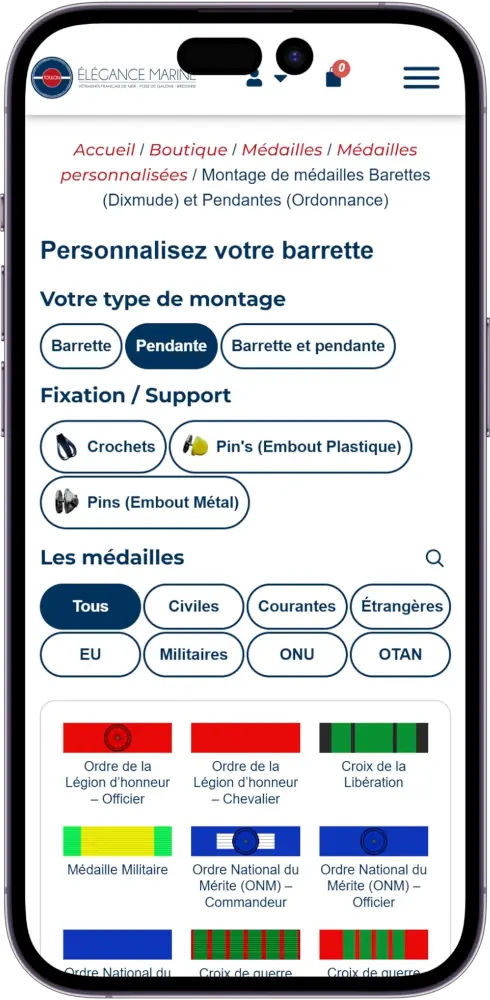Go to Accueil breadcrumb link
490x1000 pixels.
(x=104, y=150)
